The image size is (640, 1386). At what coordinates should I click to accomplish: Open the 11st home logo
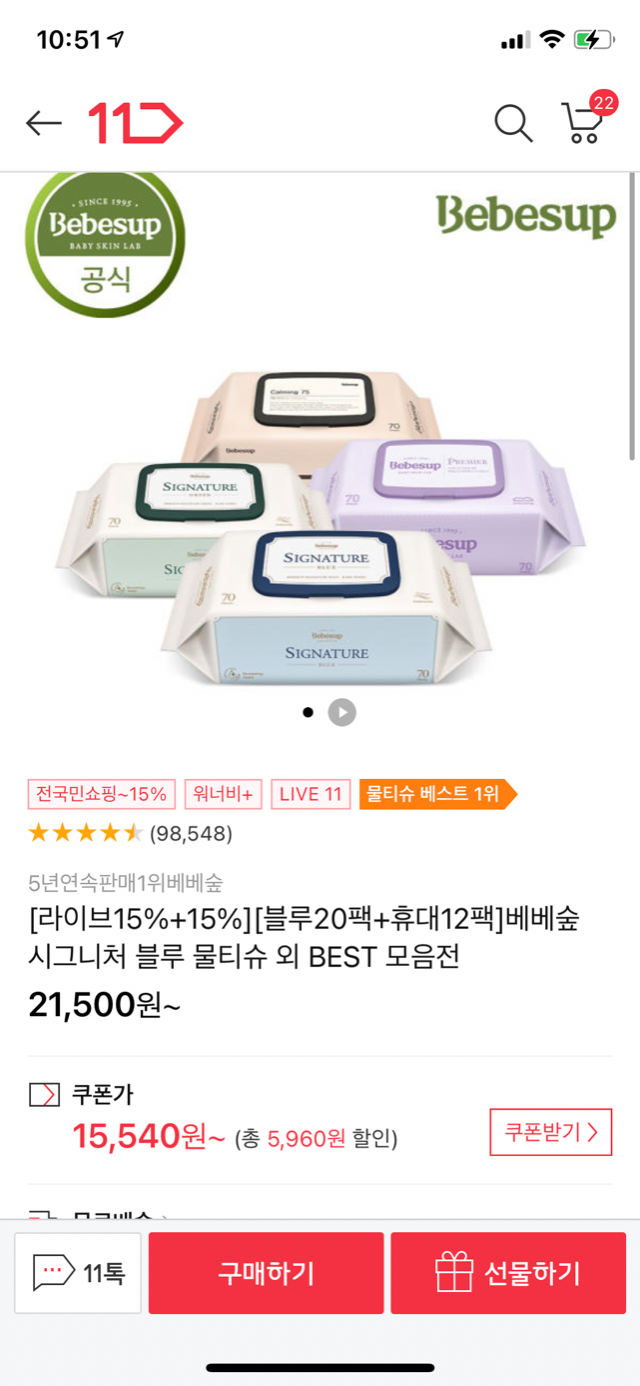(x=136, y=123)
